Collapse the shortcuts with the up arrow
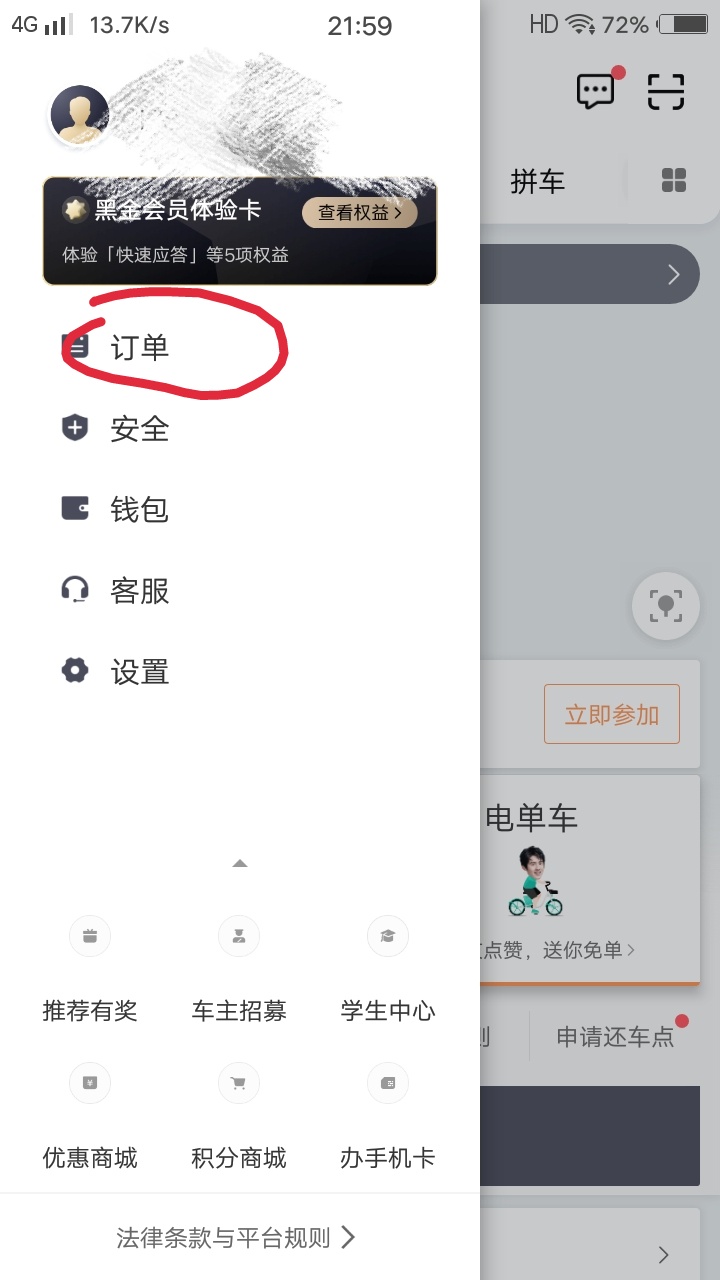The image size is (720, 1280). pos(239,863)
